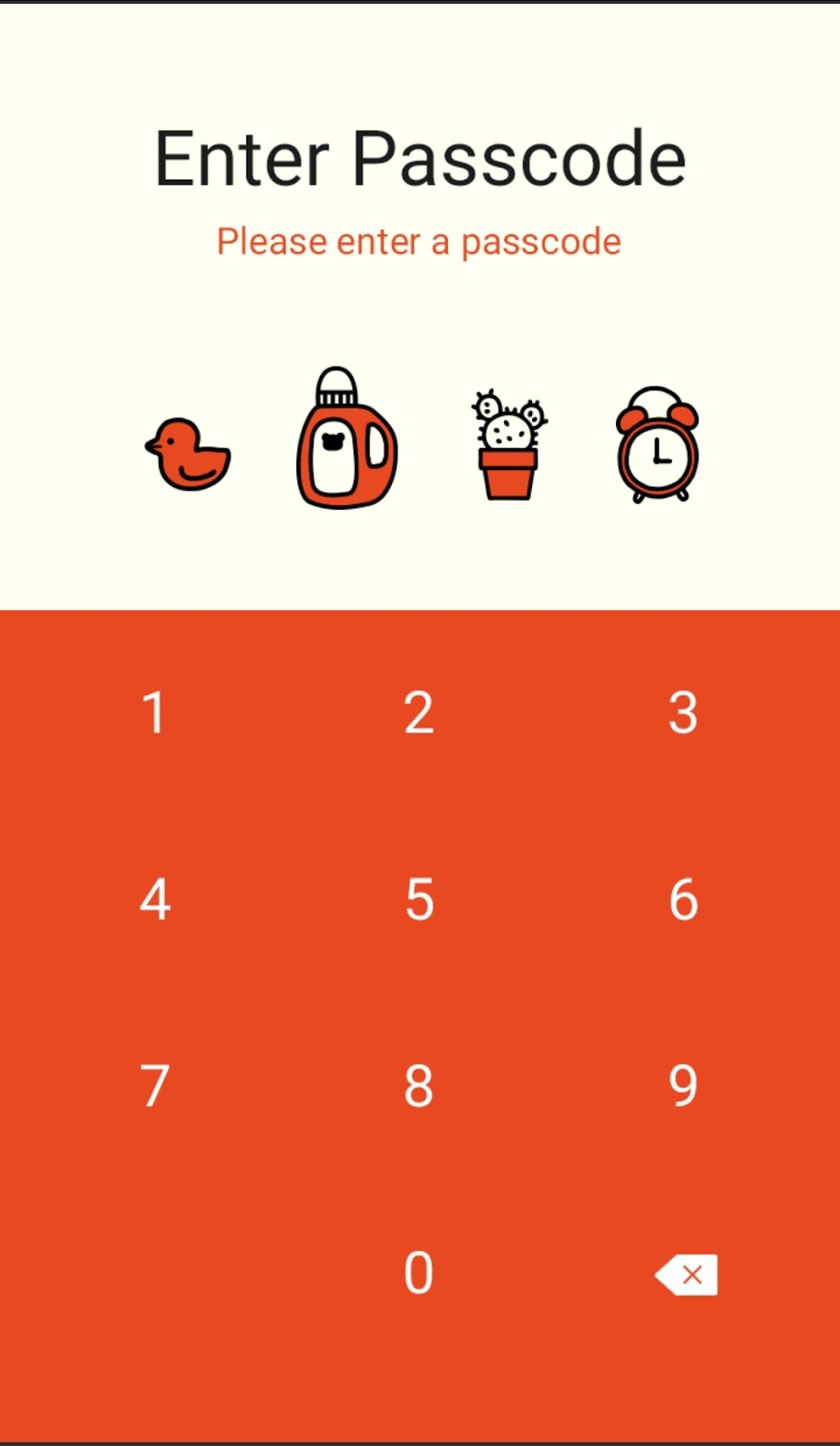
Task: Enter digit 7 on the keypad
Action: (x=154, y=1086)
